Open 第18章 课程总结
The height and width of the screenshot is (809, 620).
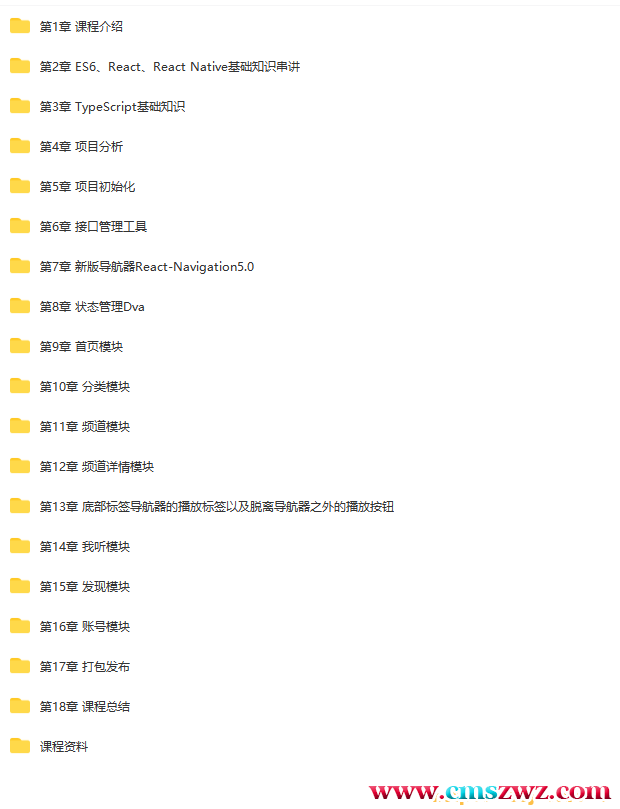85,707
